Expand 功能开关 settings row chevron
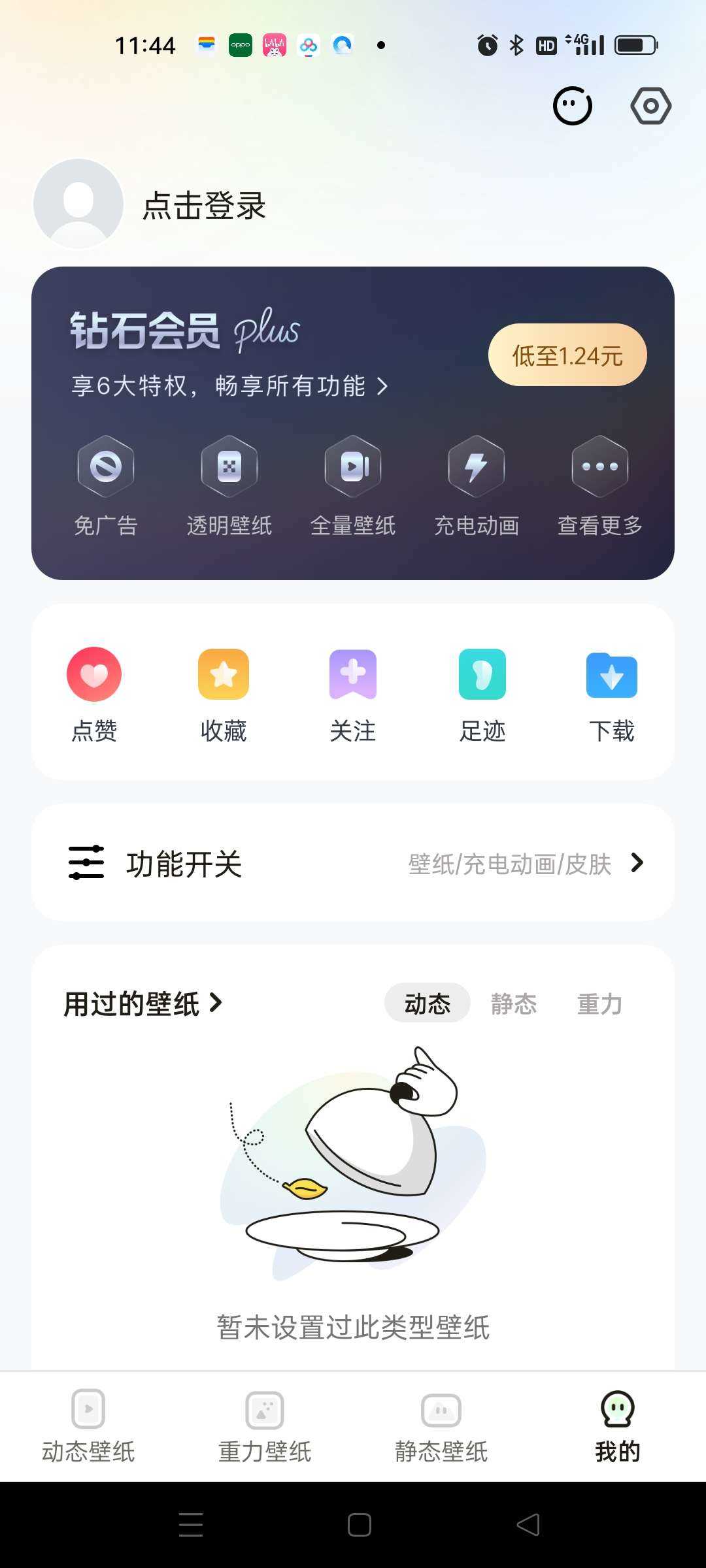 (x=637, y=863)
